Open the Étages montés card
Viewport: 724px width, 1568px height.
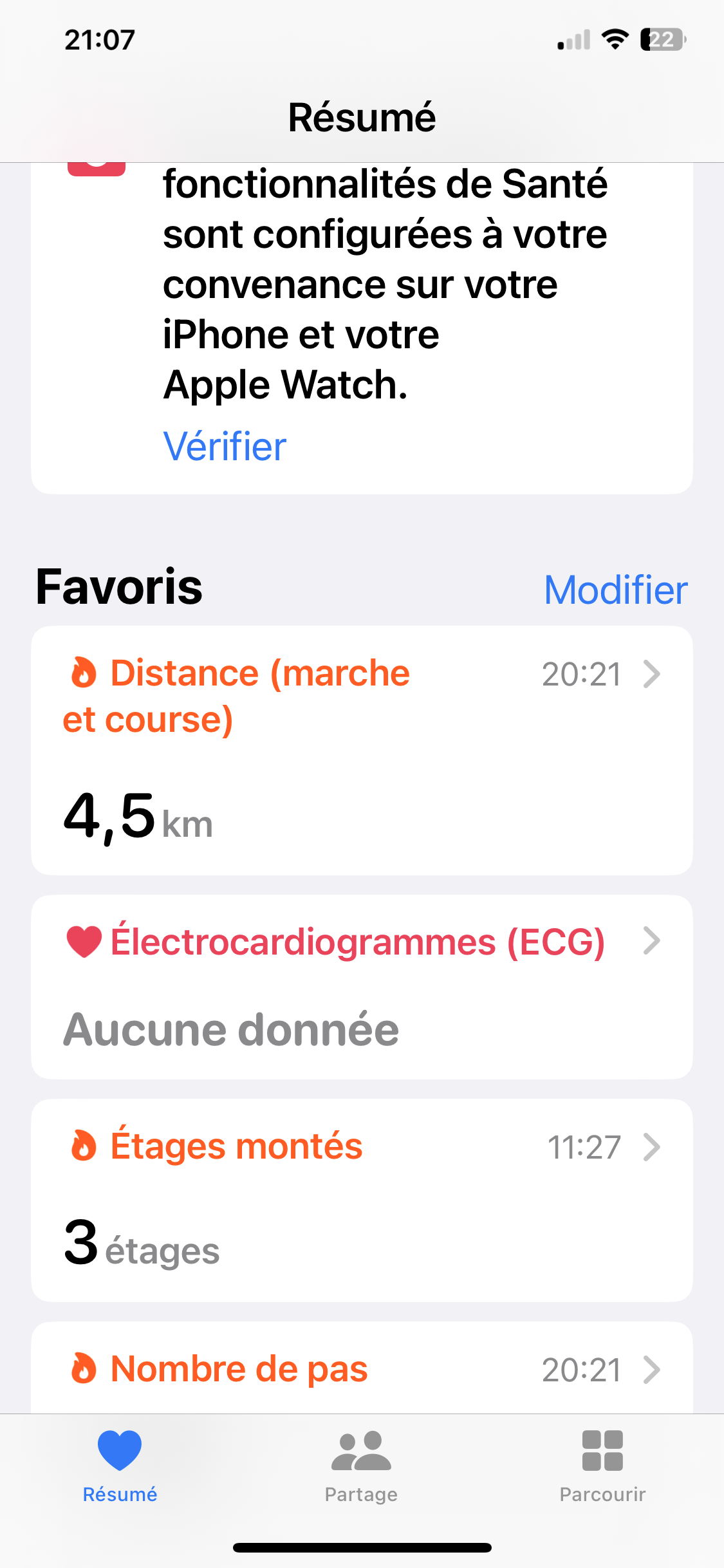[362, 1200]
